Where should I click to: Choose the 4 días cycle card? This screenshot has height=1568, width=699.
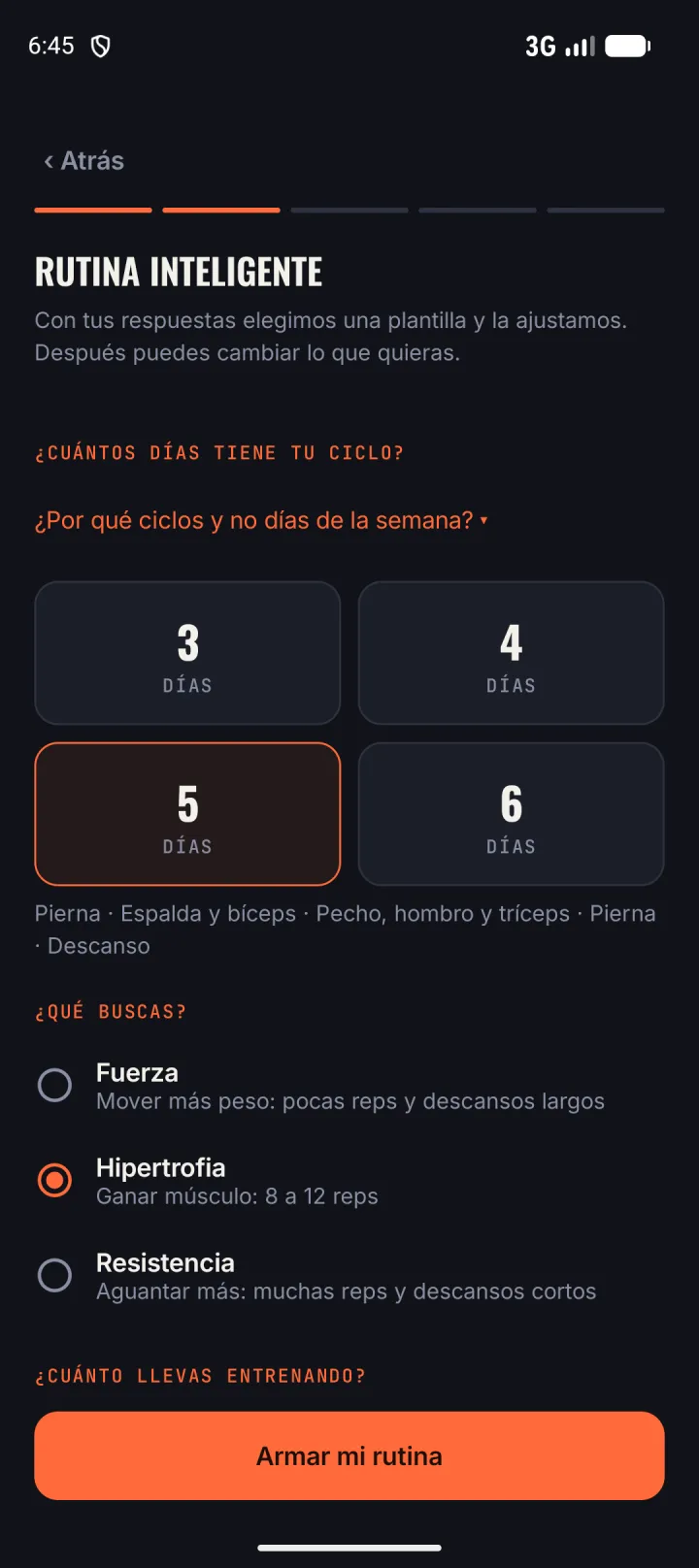click(511, 653)
